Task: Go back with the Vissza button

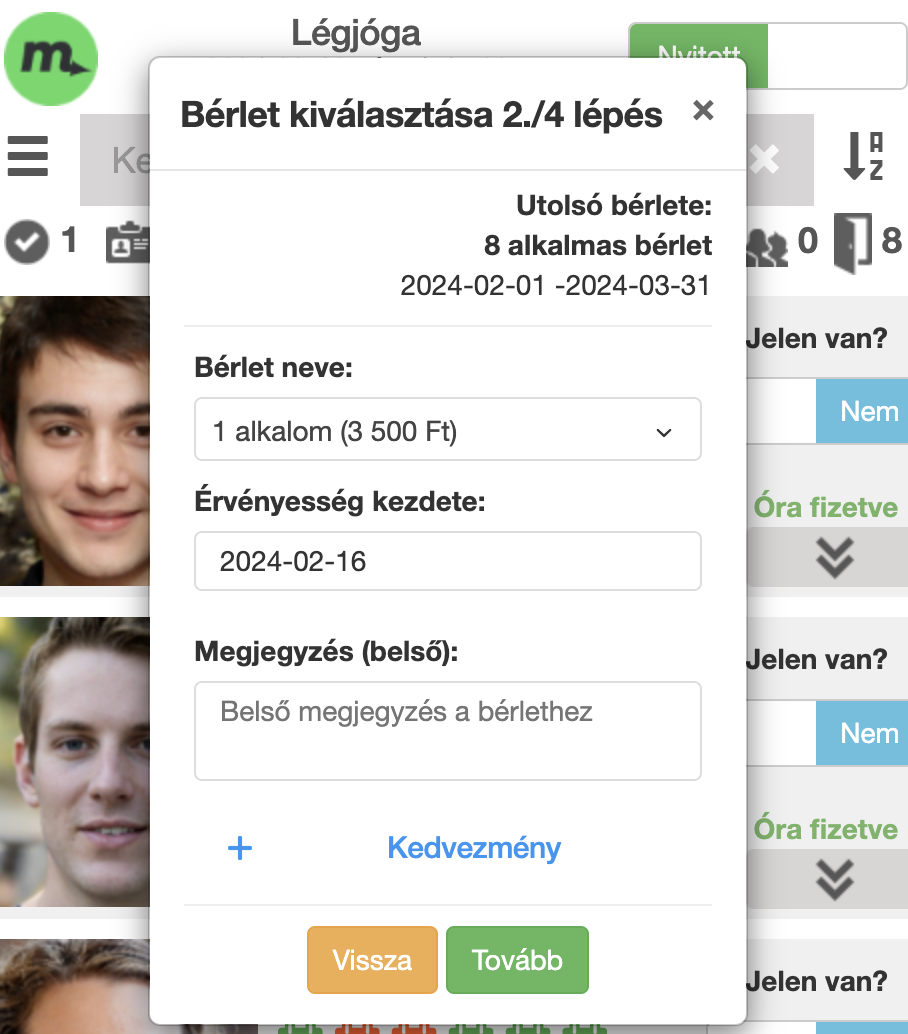Action: [x=372, y=961]
